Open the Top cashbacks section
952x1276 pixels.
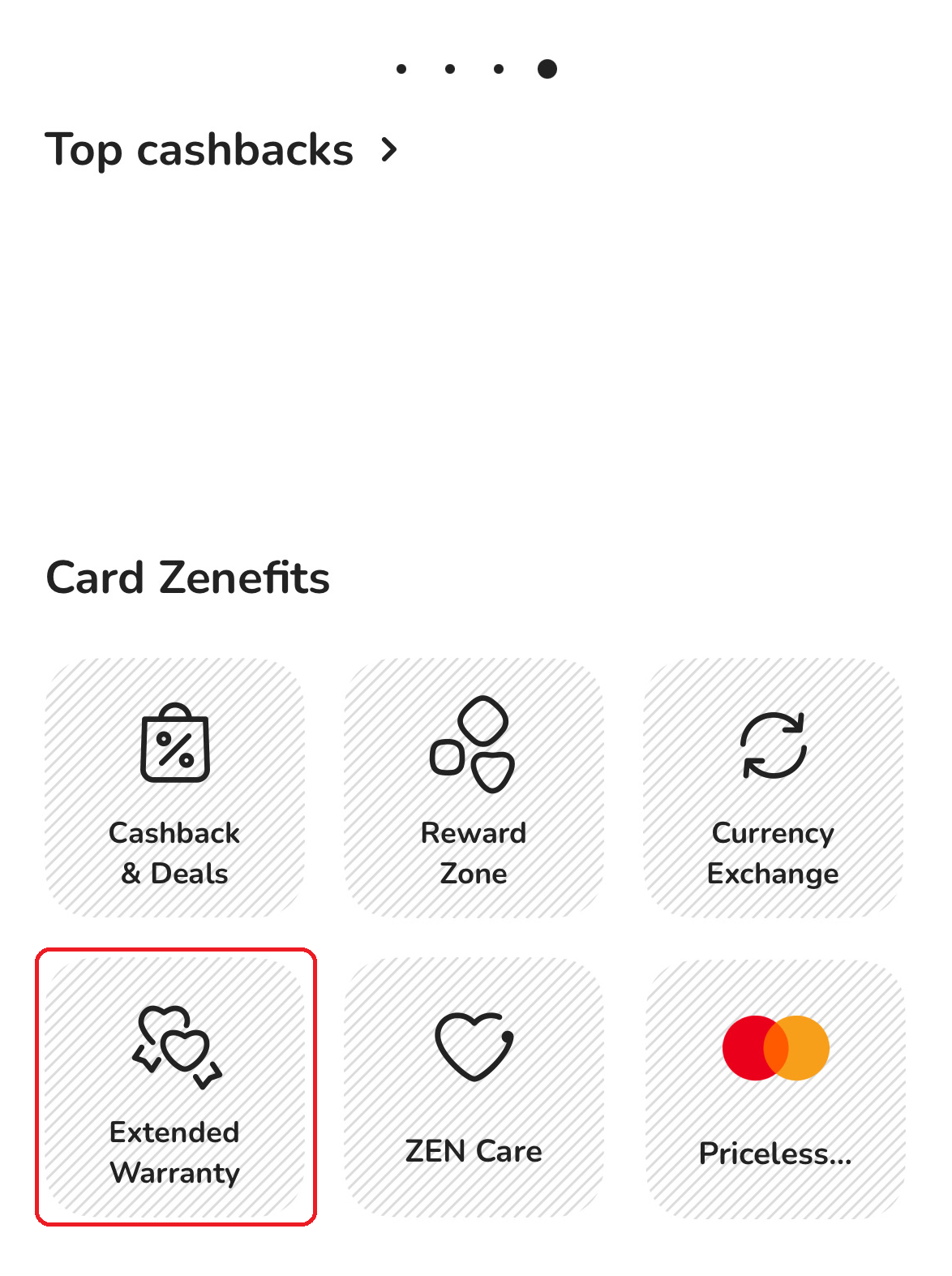221,150
